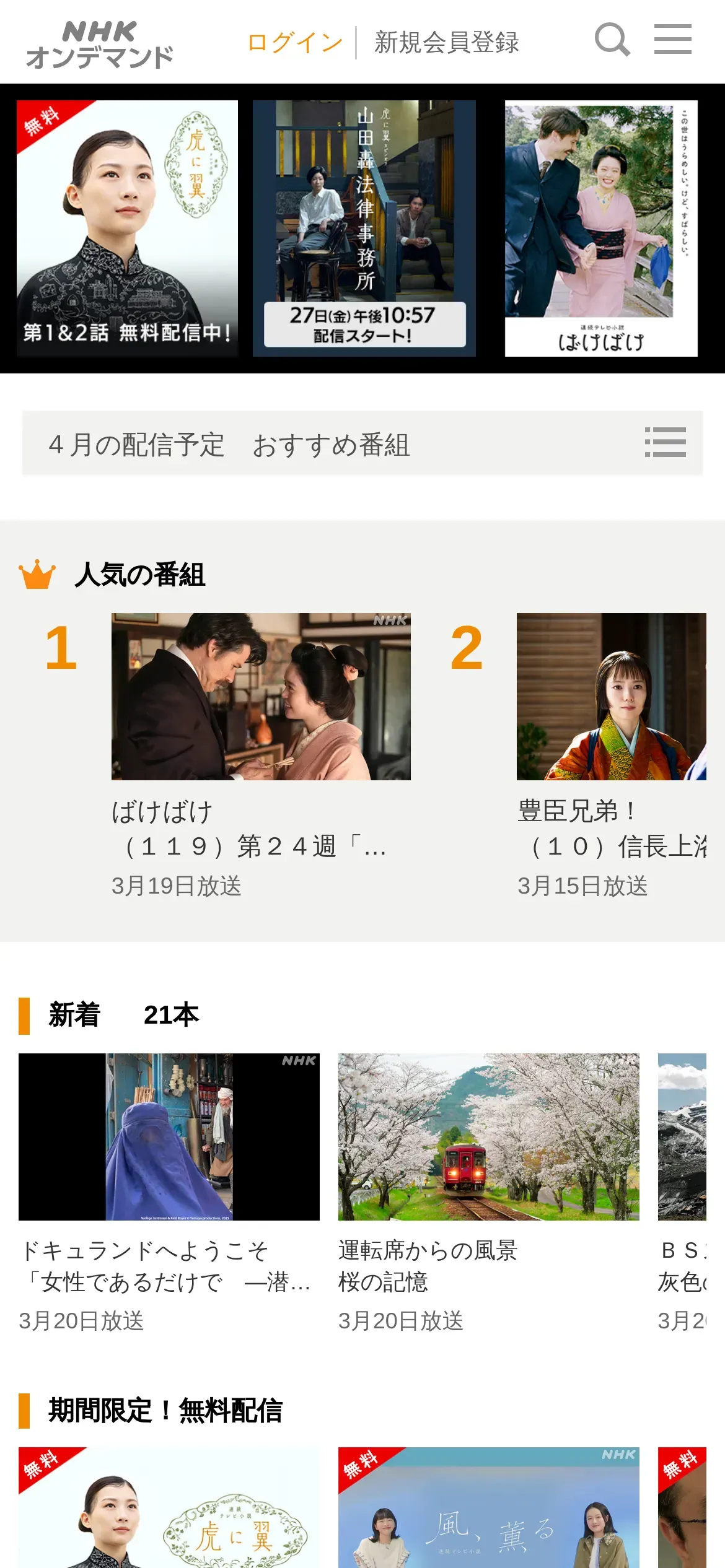Image resolution: width=725 pixels, height=1568 pixels.
Task: Go to 新規会員登録 sign-up
Action: pos(446,43)
